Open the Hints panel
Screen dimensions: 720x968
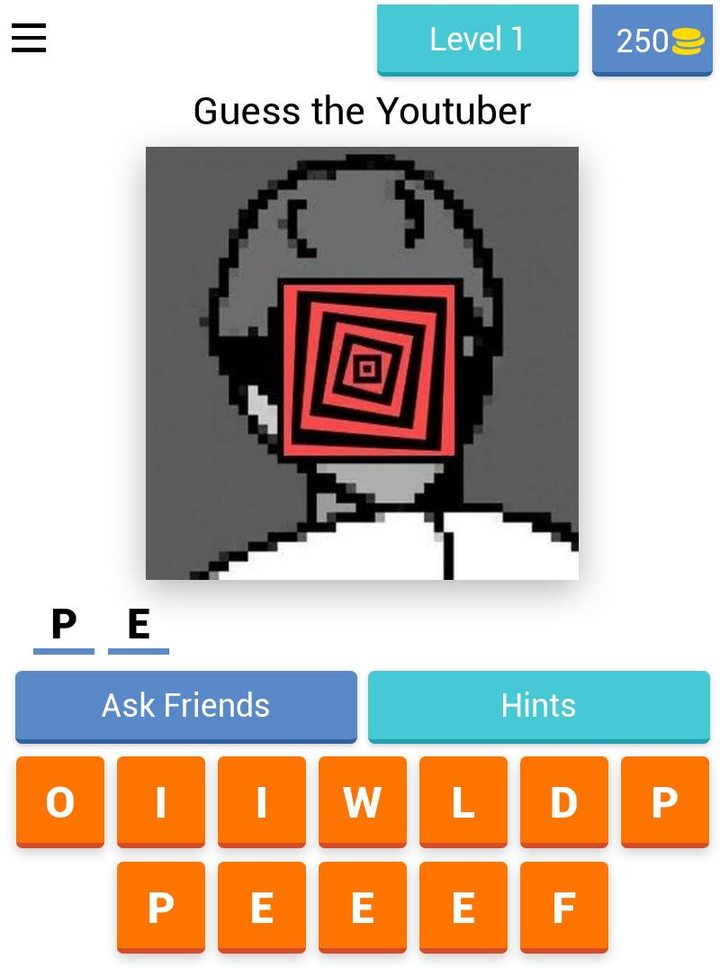pos(539,705)
